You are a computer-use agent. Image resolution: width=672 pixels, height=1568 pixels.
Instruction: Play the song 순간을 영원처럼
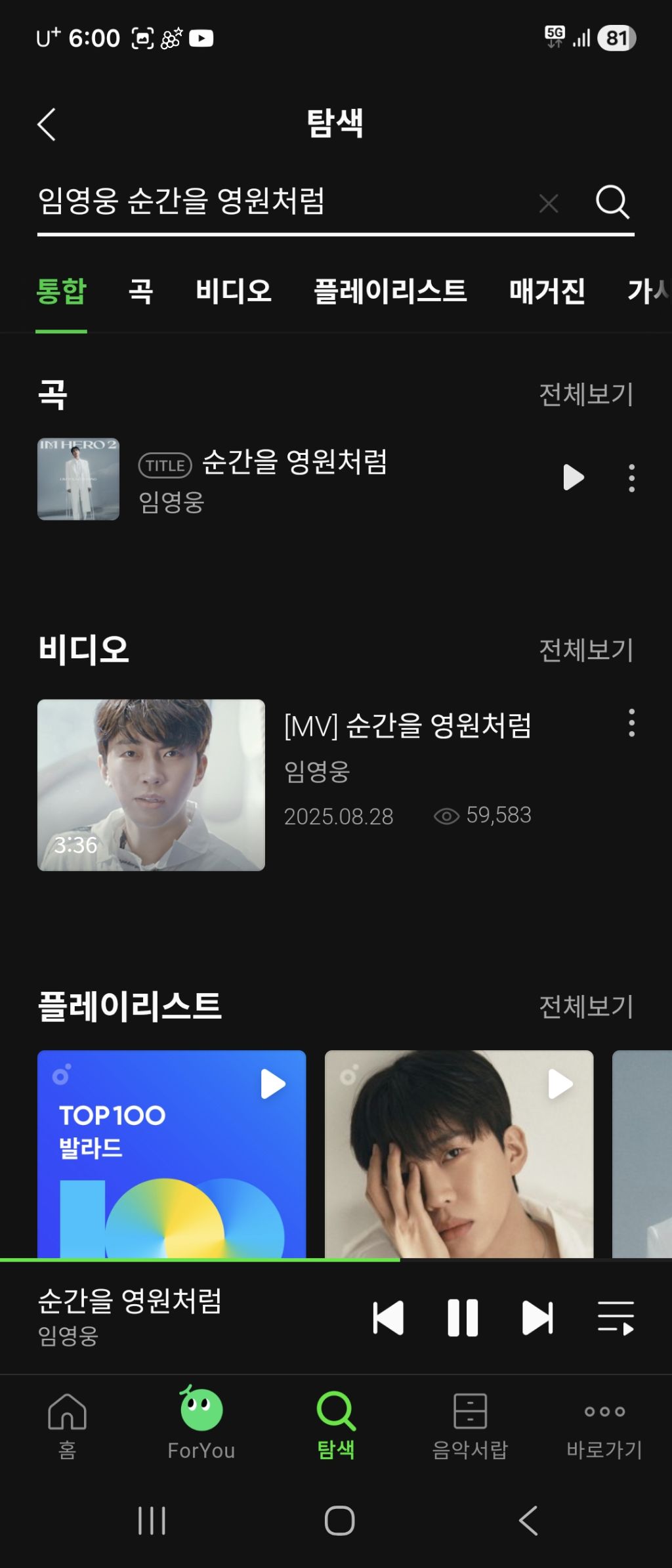[x=573, y=478]
